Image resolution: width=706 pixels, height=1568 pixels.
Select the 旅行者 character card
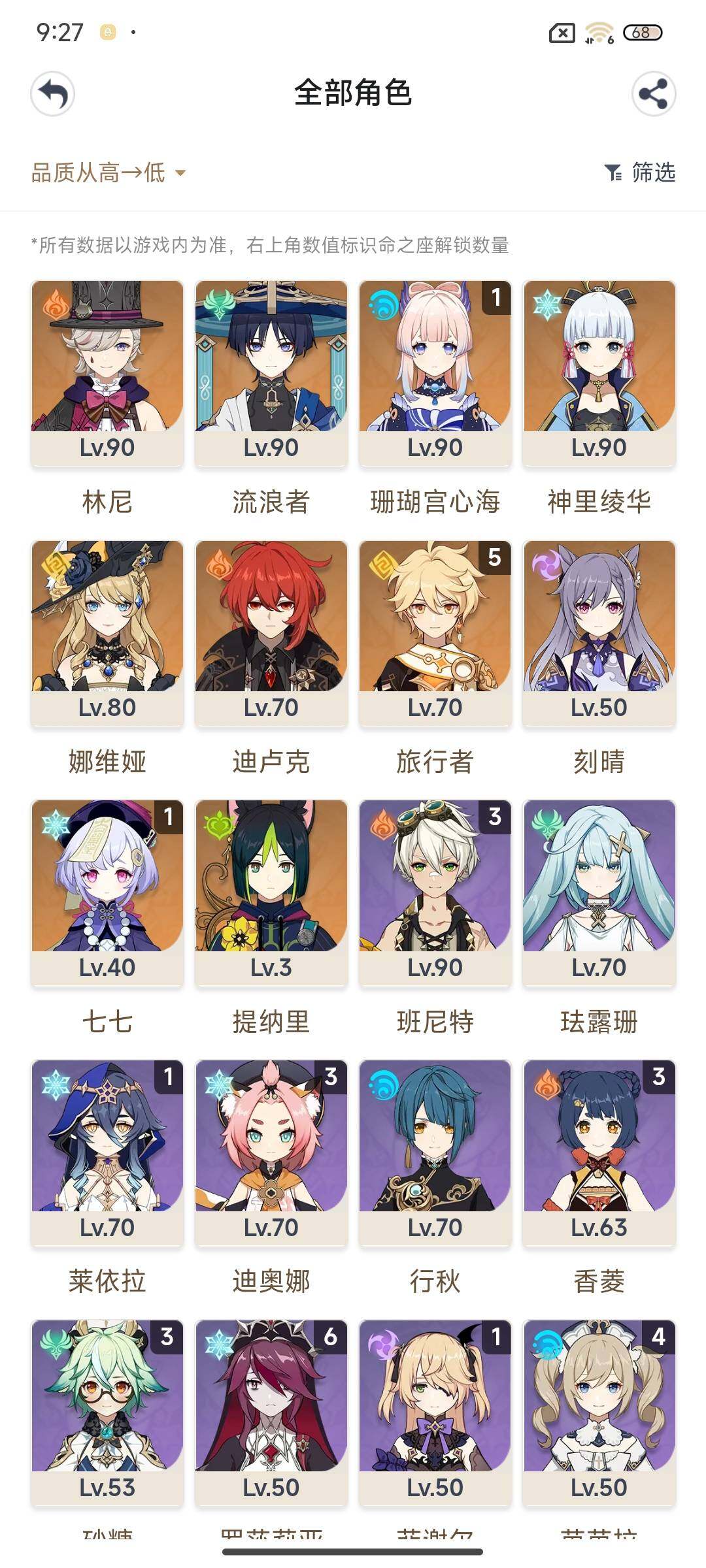(x=435, y=632)
